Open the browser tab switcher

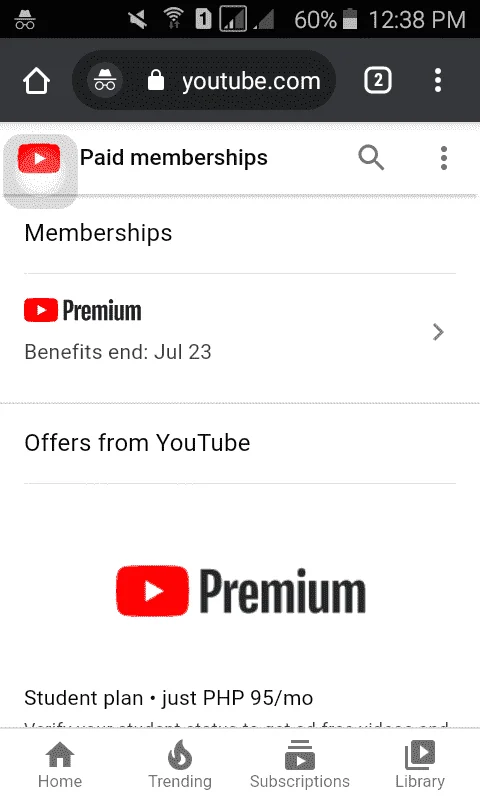point(378,81)
